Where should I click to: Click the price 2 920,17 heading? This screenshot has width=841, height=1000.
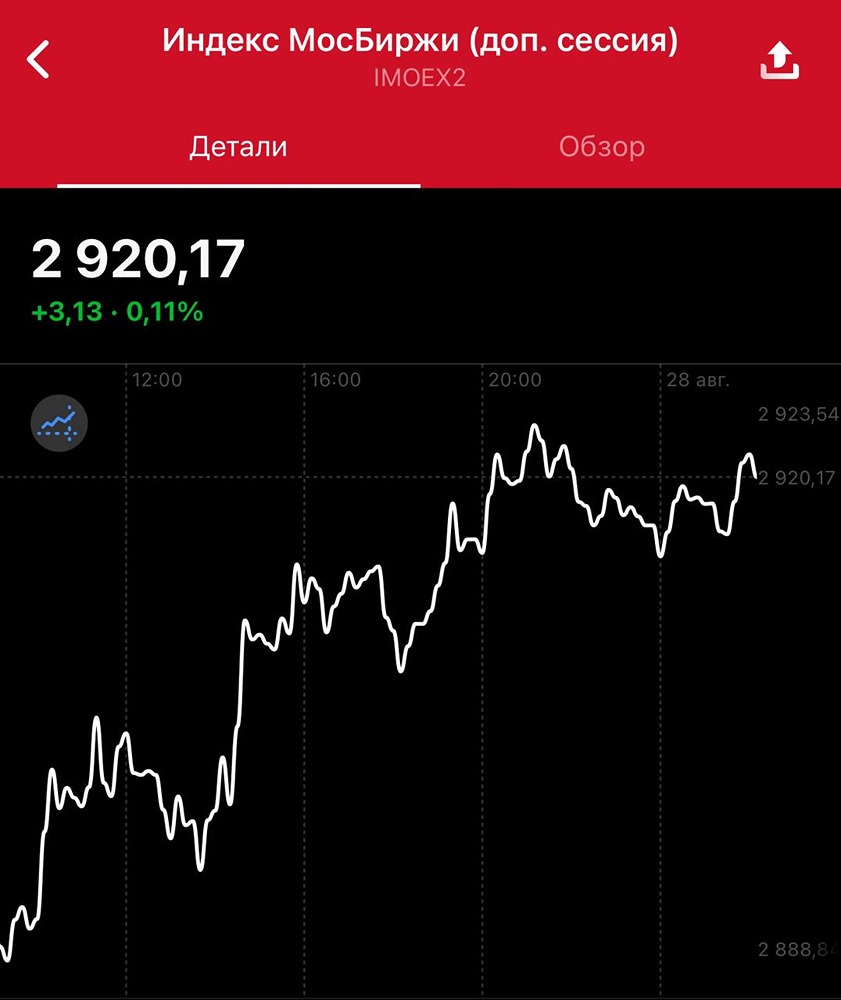(137, 258)
